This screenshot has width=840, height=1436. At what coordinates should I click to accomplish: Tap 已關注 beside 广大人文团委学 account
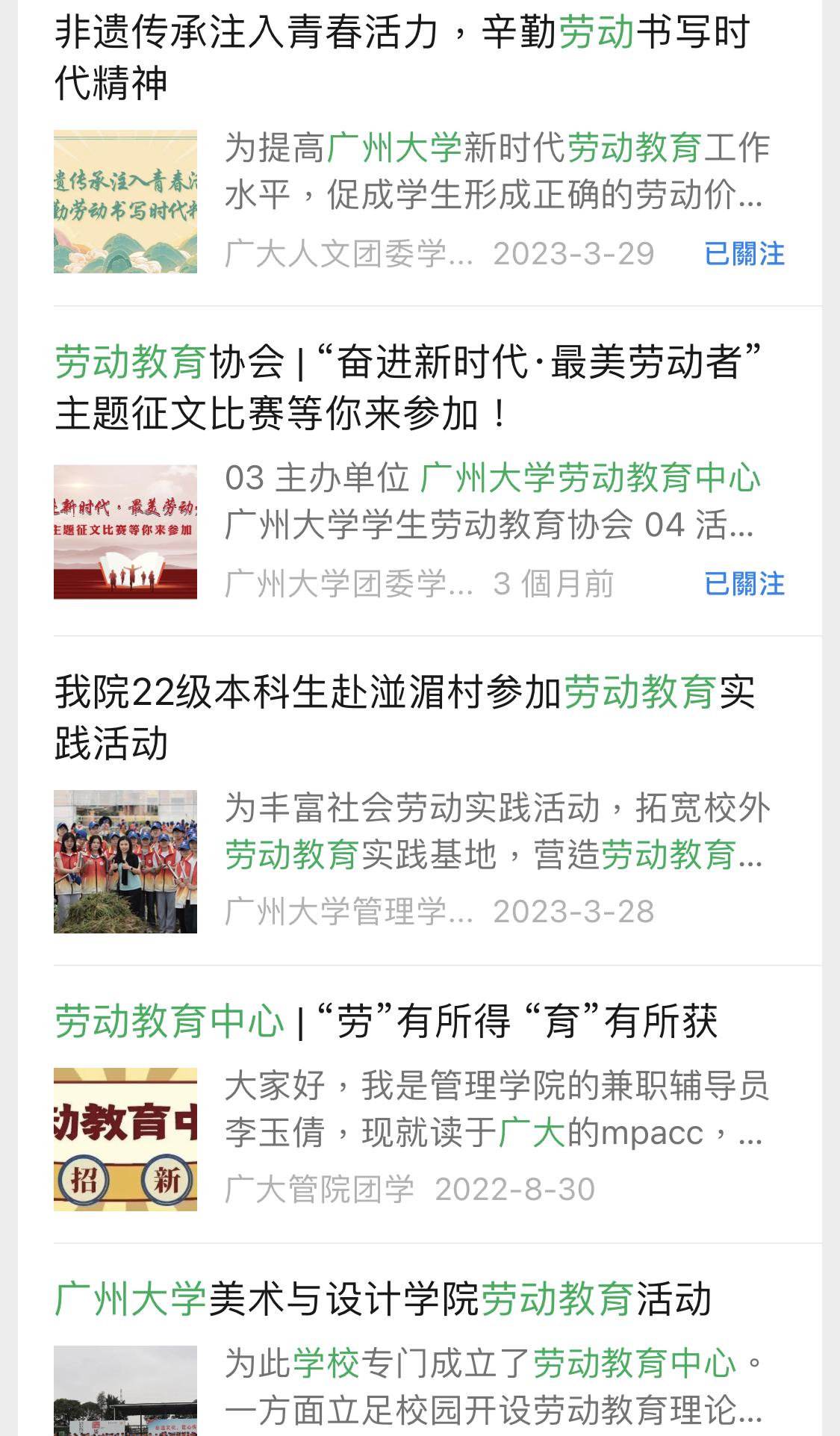744,254
